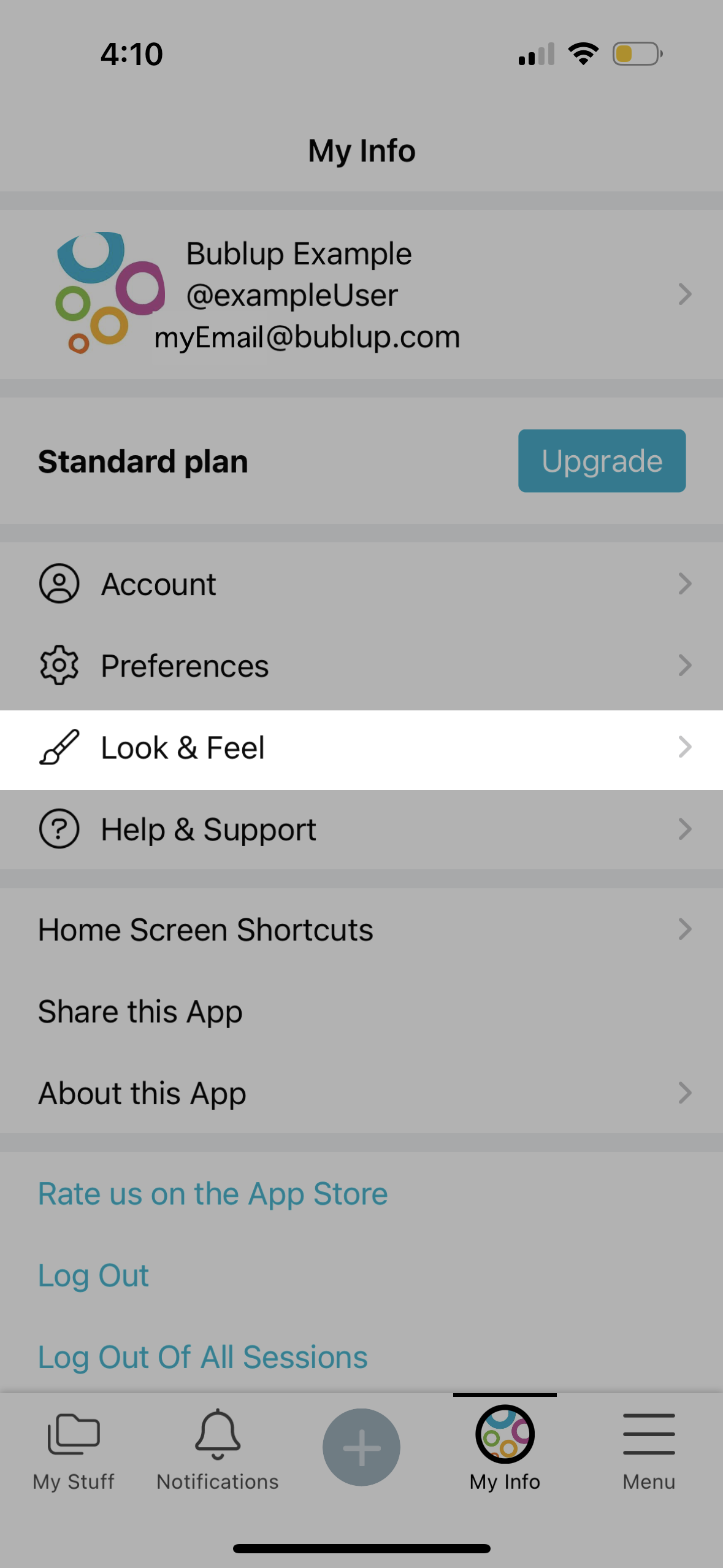Open About this App
The image size is (723, 1568).
pyautogui.click(x=361, y=1093)
